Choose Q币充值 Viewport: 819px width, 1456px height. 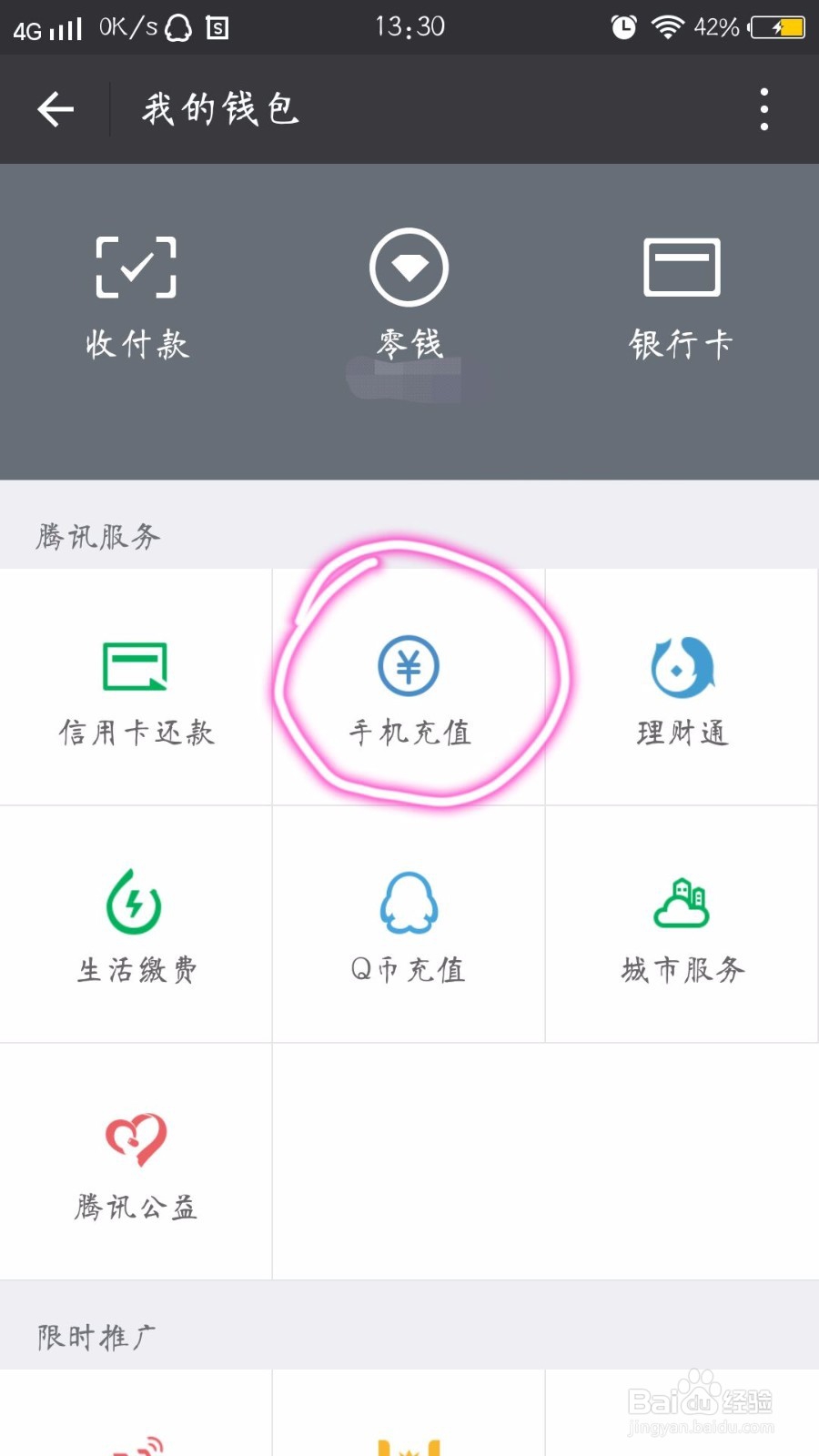click(409, 925)
